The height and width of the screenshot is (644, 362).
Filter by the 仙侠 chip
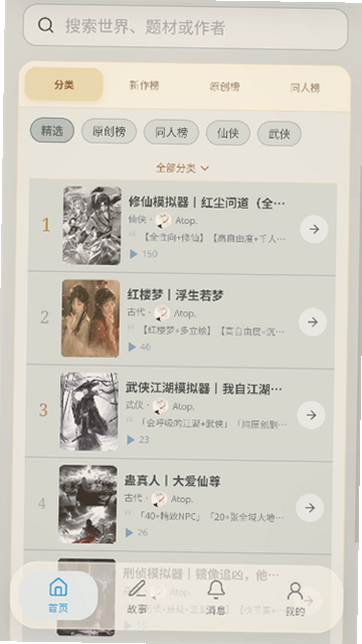(228, 133)
